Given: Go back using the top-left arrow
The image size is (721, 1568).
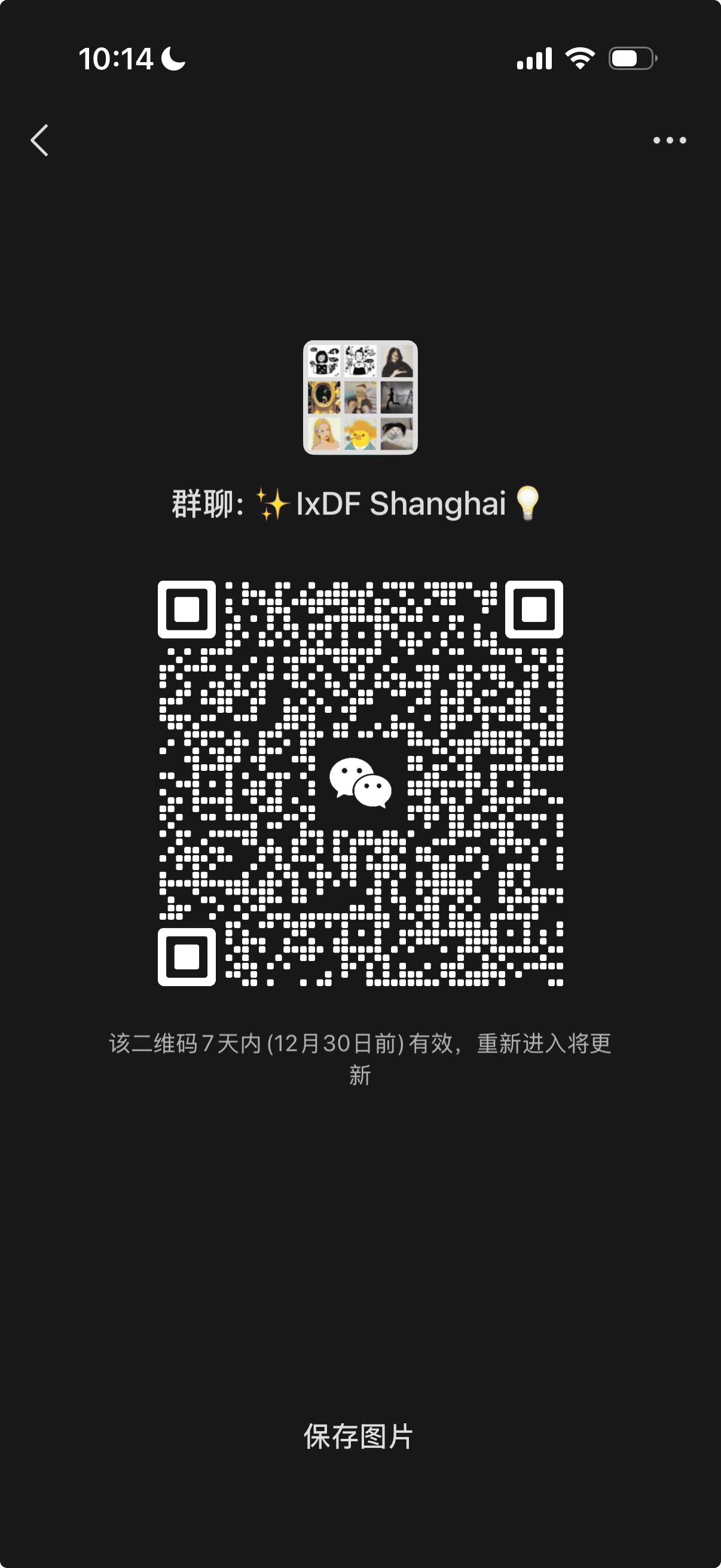Looking at the screenshot, I should coord(40,141).
